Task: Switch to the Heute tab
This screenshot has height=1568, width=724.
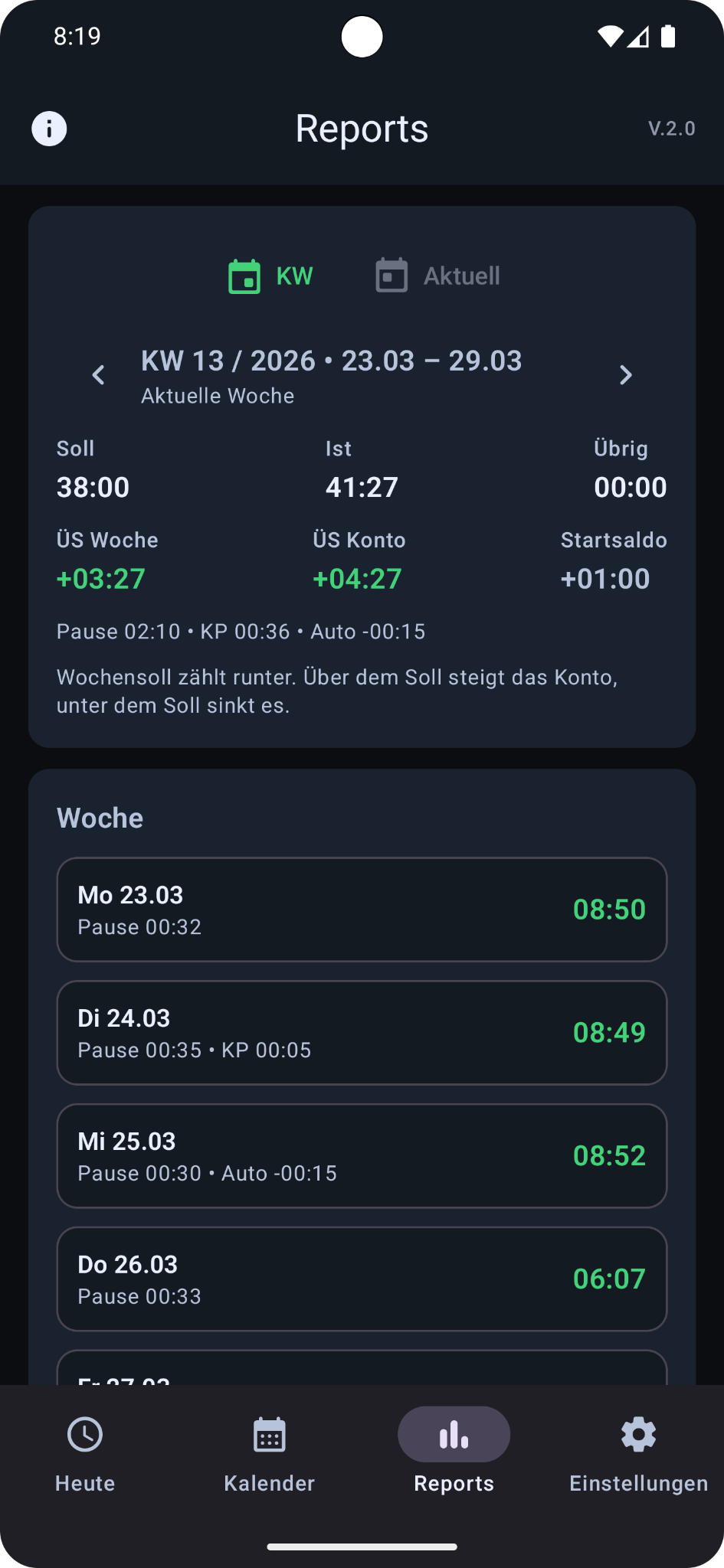Action: (x=84, y=1452)
